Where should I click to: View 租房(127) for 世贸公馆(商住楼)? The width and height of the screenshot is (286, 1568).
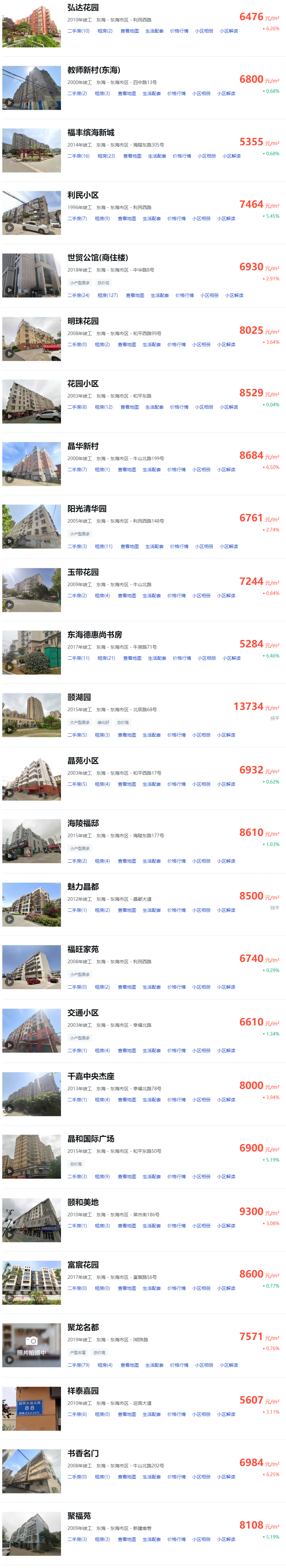(107, 296)
